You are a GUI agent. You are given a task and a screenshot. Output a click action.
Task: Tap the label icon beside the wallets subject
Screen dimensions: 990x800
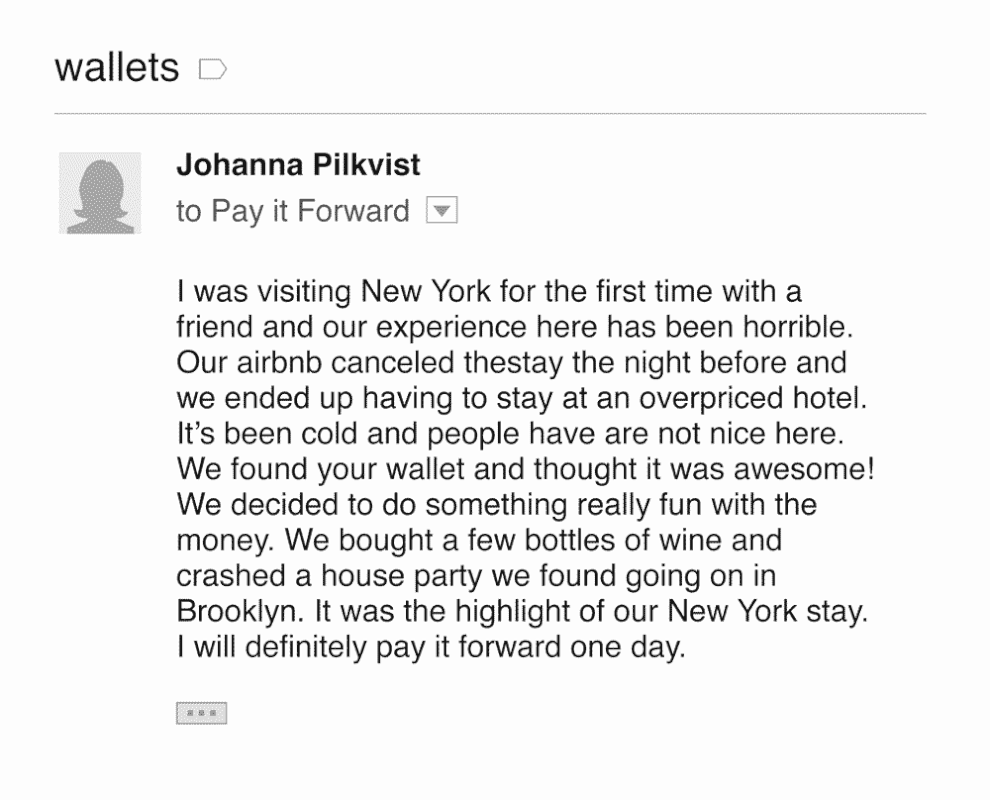(x=213, y=69)
